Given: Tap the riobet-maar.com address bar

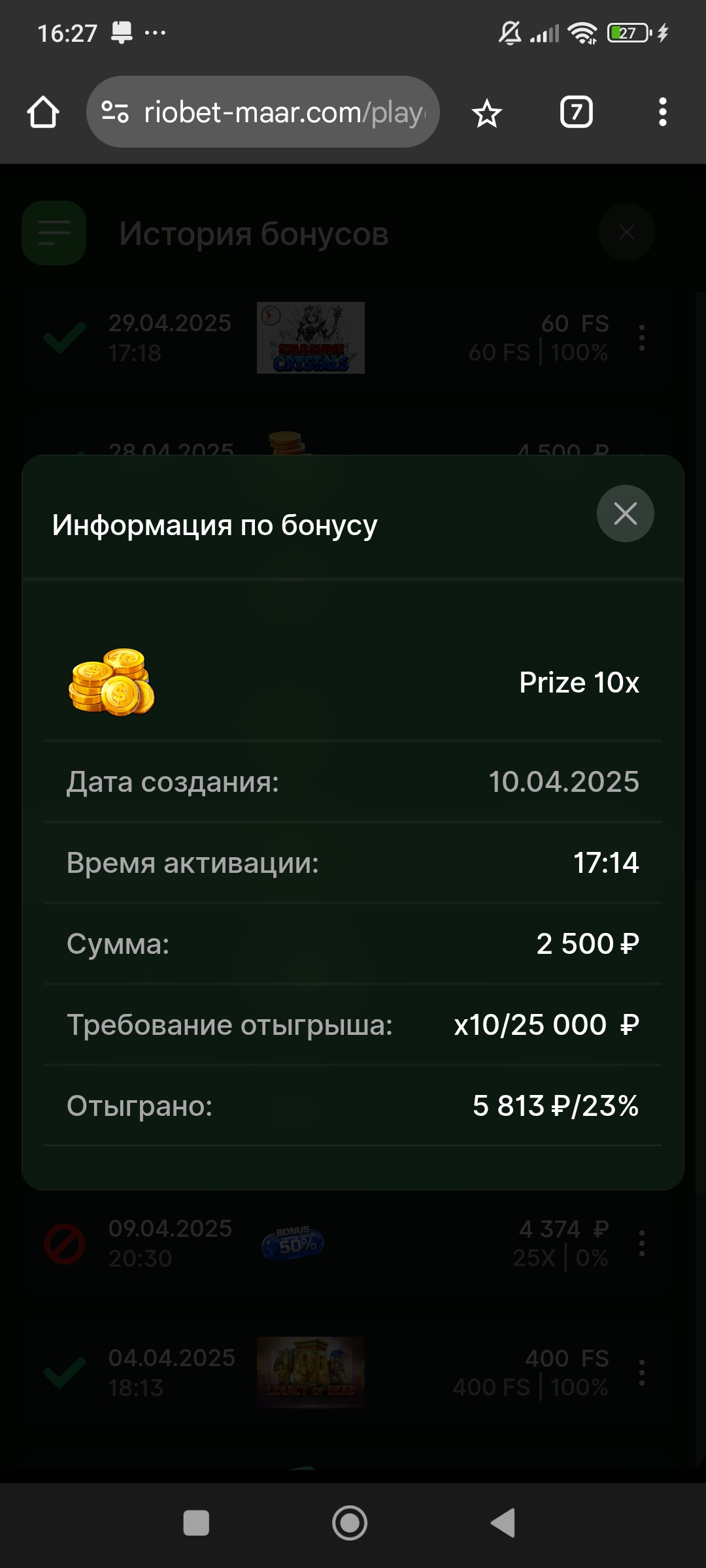Looking at the screenshot, I should (275, 112).
